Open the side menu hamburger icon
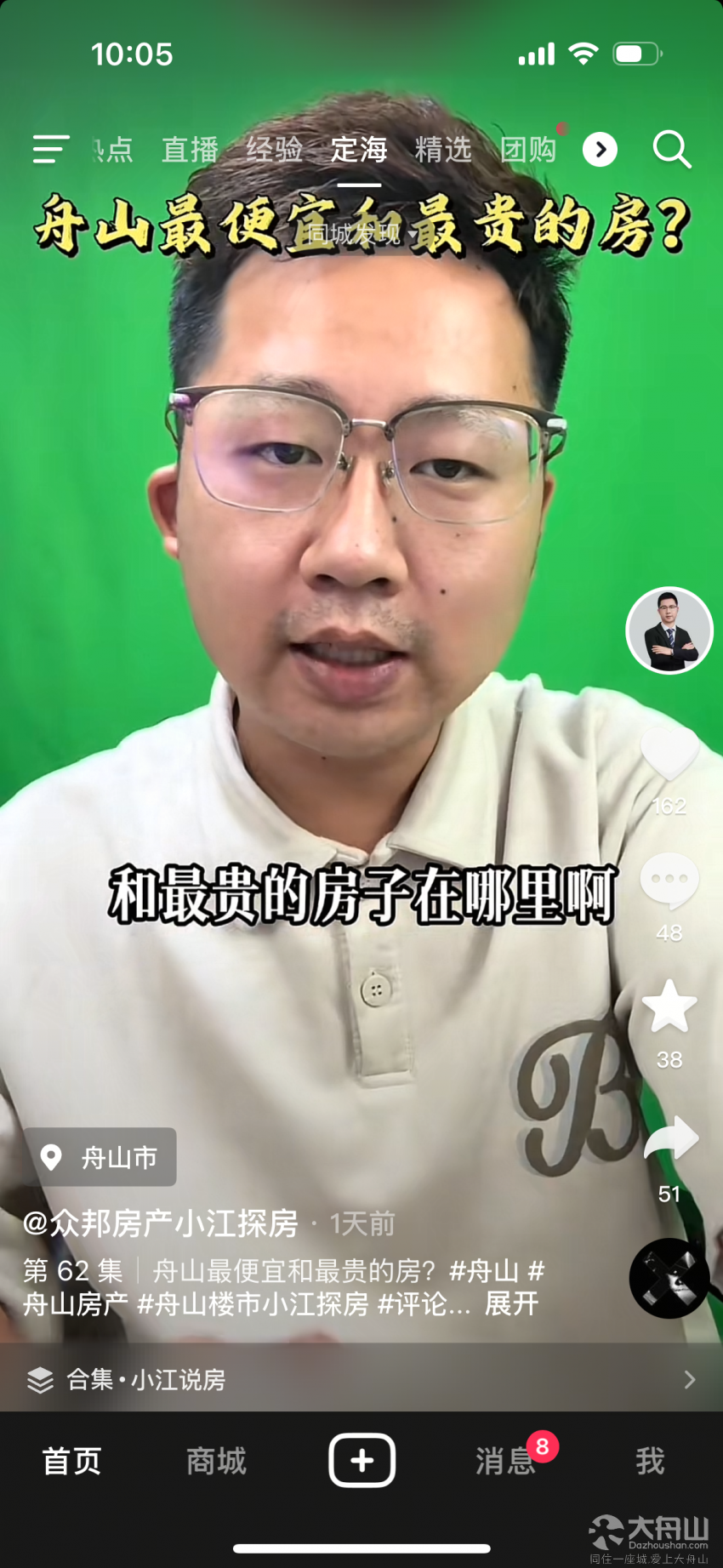 [x=51, y=150]
